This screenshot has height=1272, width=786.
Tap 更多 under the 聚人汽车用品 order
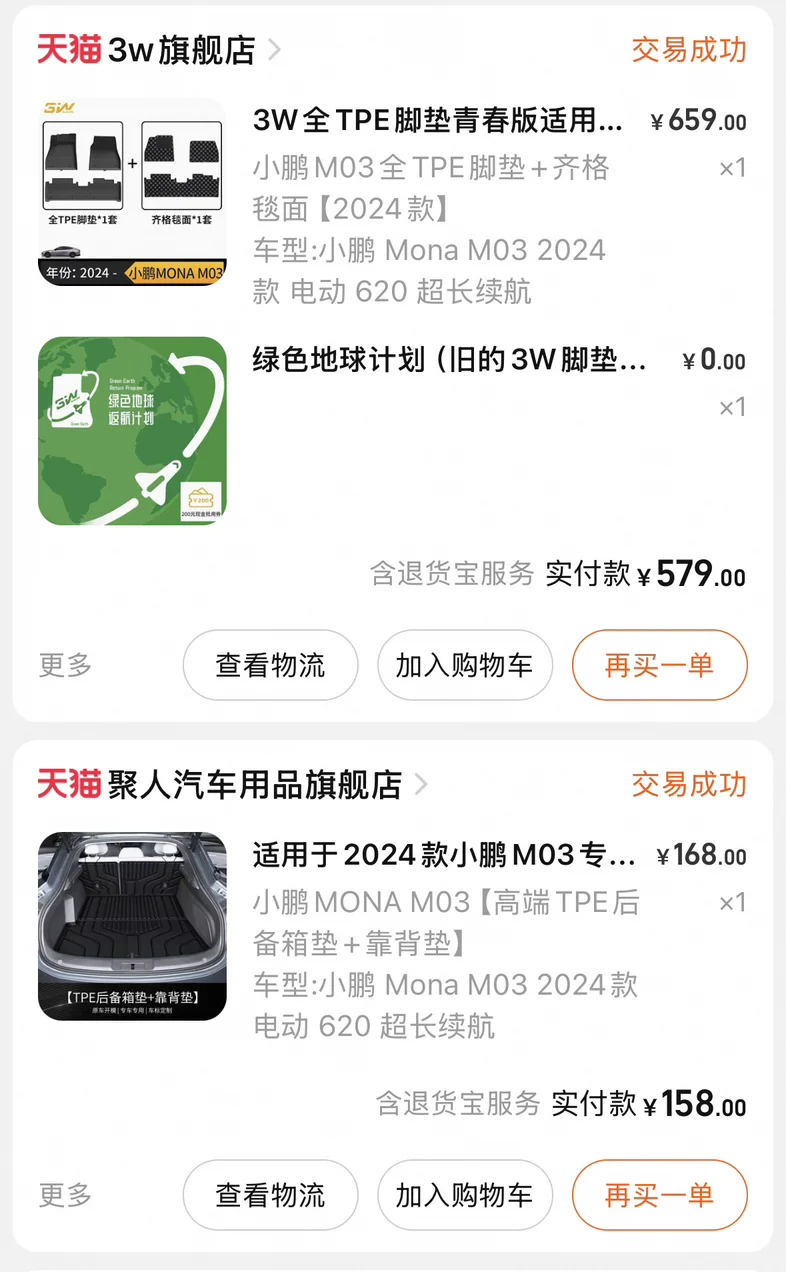click(65, 1195)
